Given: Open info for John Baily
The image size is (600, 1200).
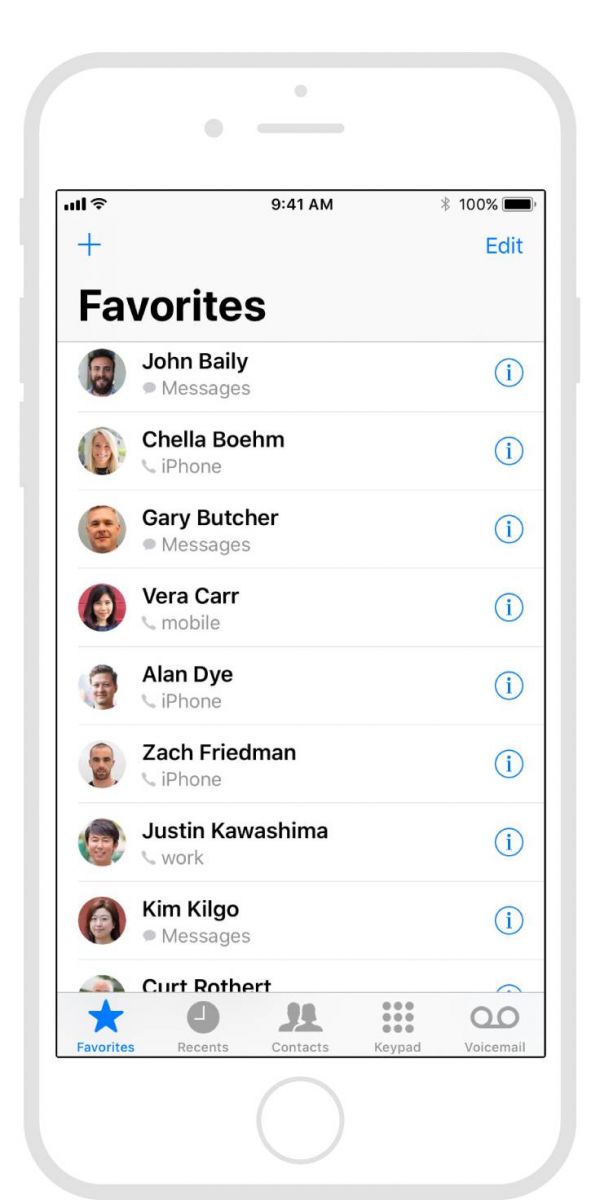Looking at the screenshot, I should [x=509, y=373].
